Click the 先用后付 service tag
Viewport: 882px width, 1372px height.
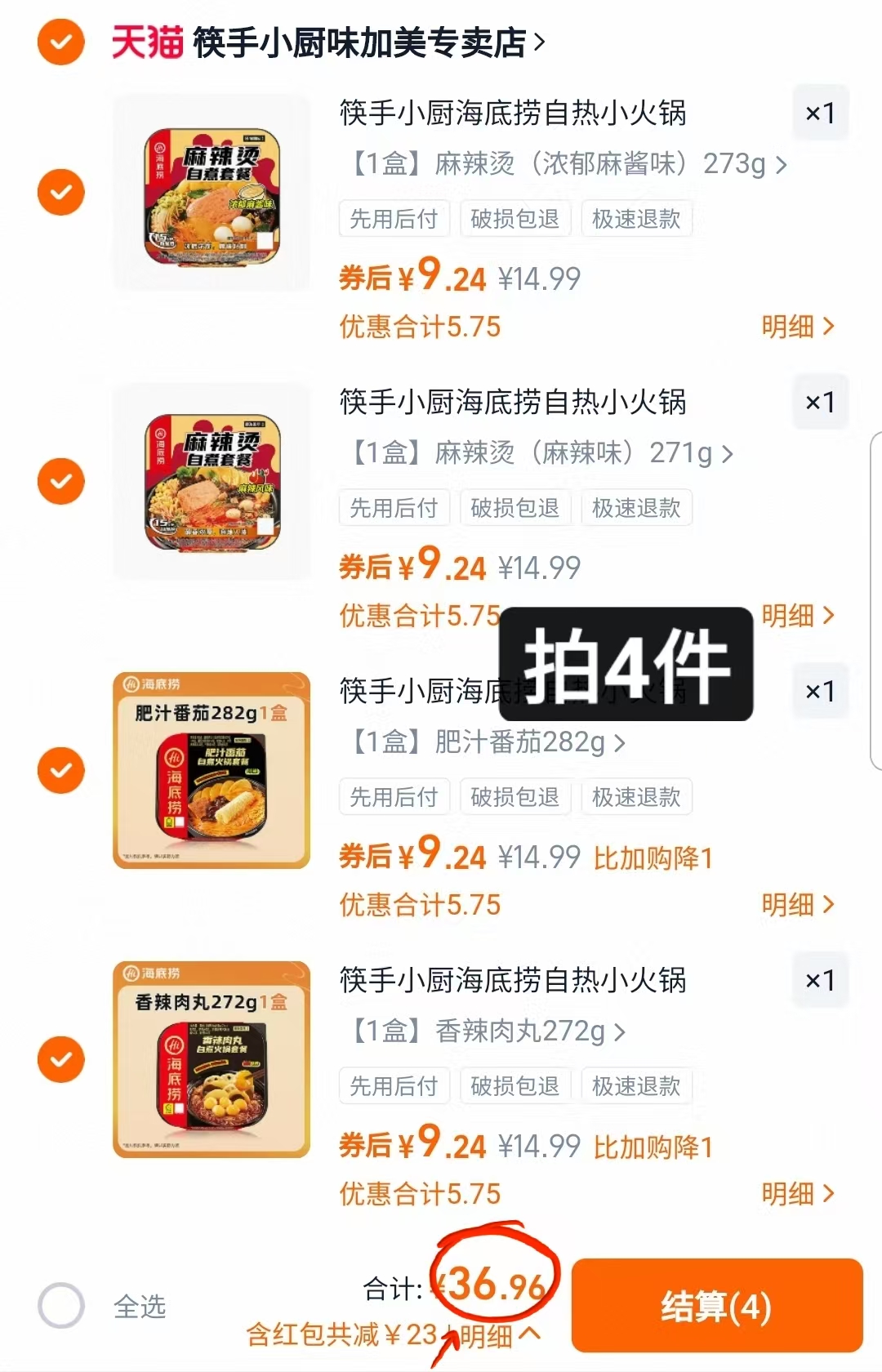click(394, 218)
